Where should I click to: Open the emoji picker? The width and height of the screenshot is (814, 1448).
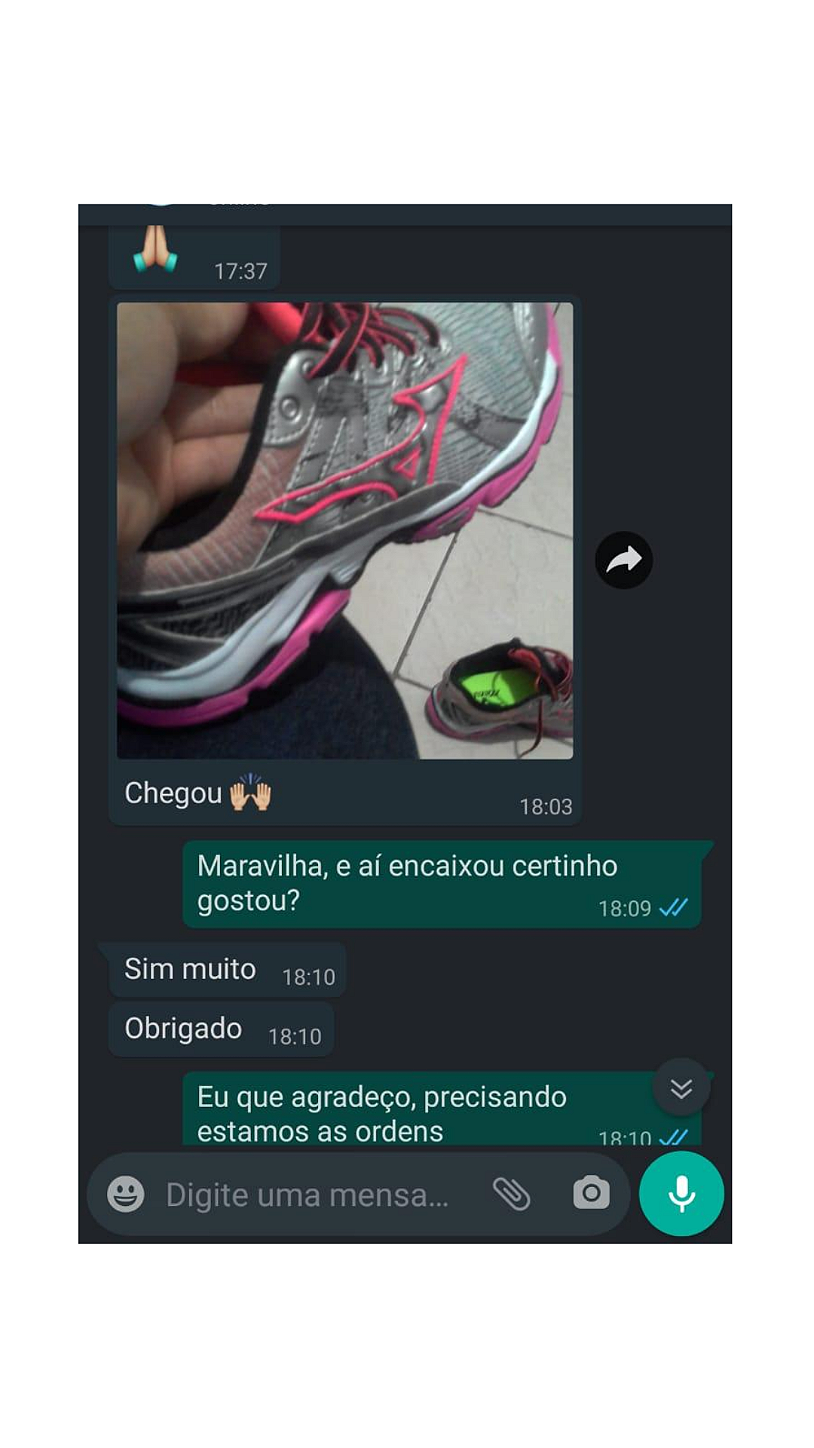[x=126, y=1194]
